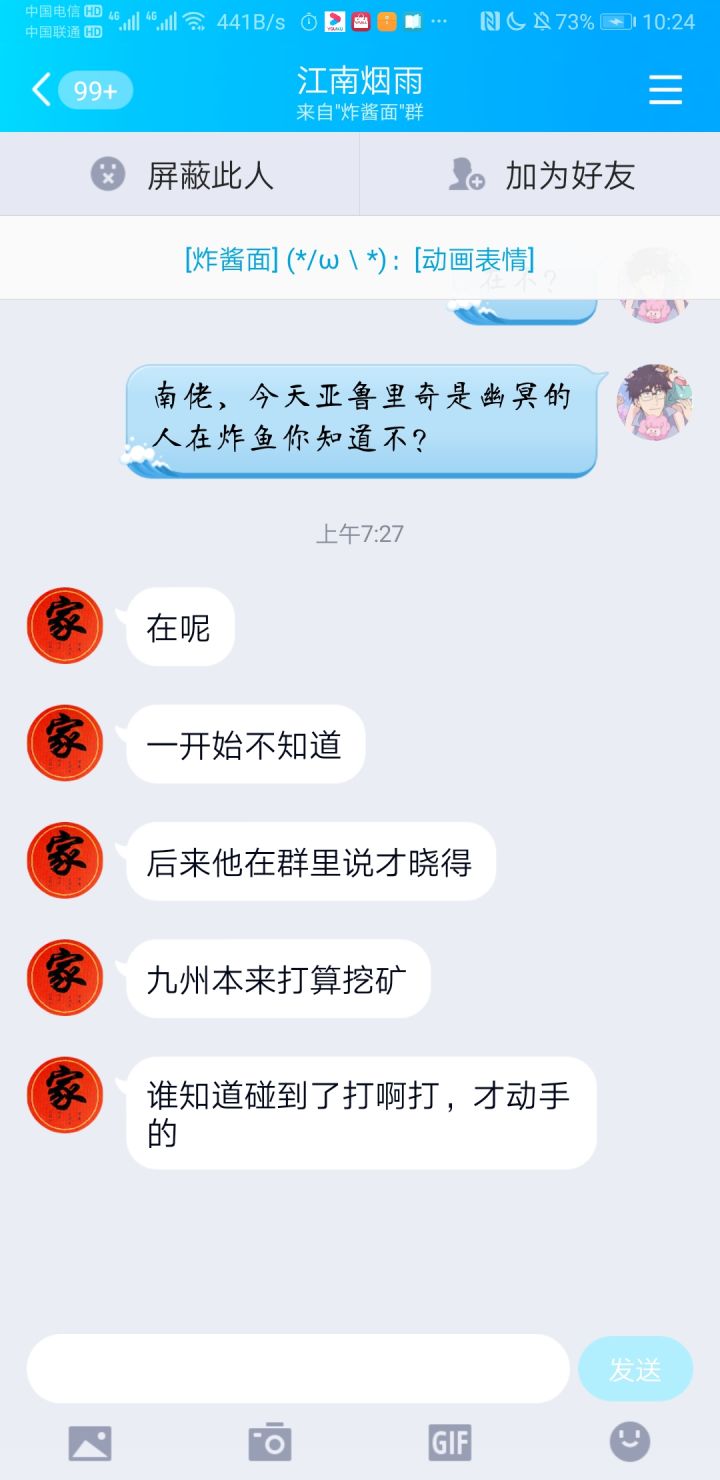
Task: Open the photo gallery picker icon
Action: (90, 1441)
